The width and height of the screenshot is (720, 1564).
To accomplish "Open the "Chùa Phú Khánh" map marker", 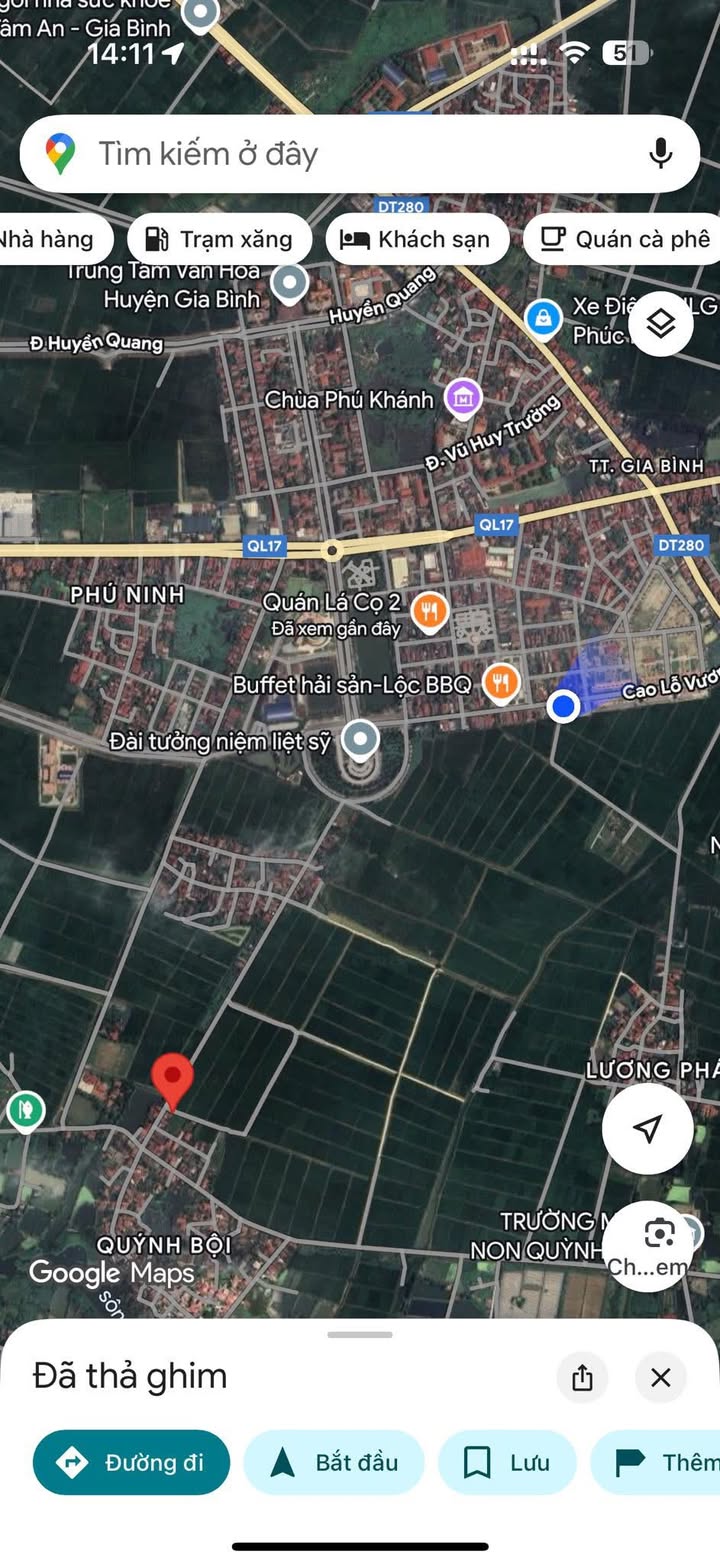I will point(463,398).
